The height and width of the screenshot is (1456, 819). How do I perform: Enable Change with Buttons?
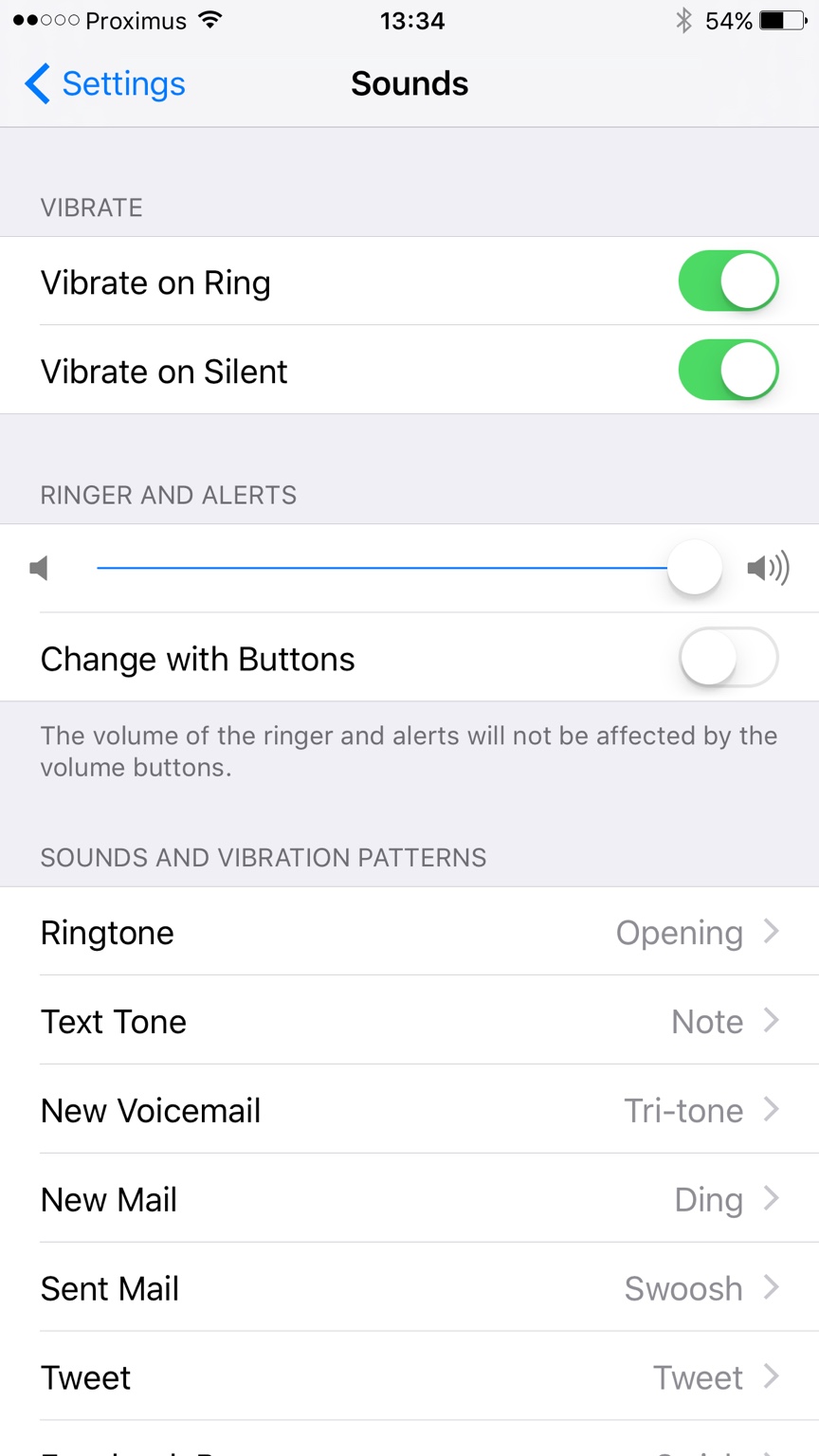point(728,658)
